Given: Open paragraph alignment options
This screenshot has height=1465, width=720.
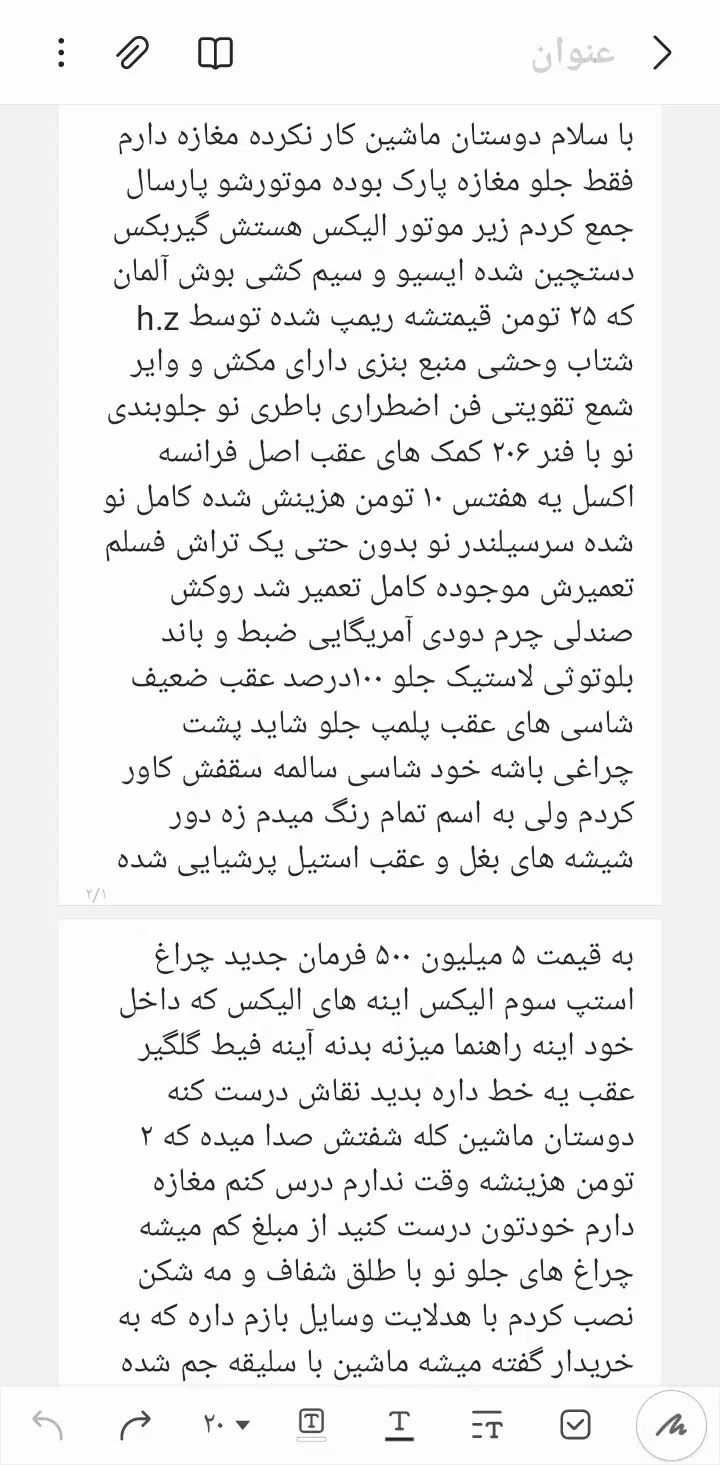Looking at the screenshot, I should (487, 1424).
